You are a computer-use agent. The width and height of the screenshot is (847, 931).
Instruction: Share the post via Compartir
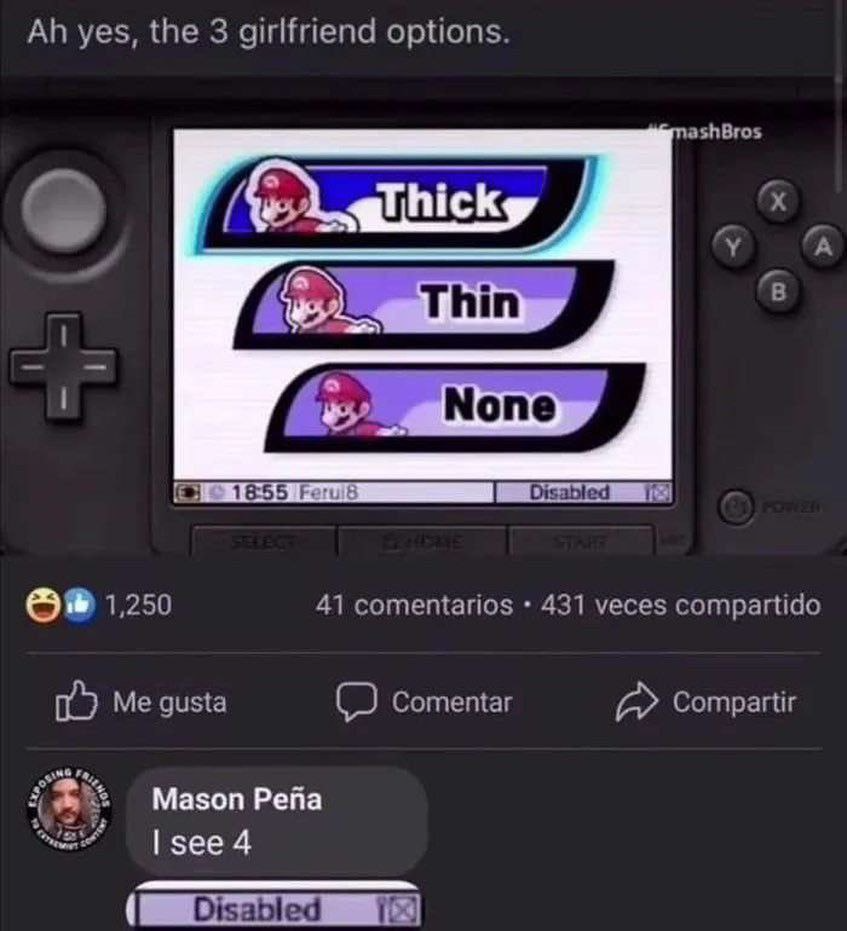[x=706, y=703]
